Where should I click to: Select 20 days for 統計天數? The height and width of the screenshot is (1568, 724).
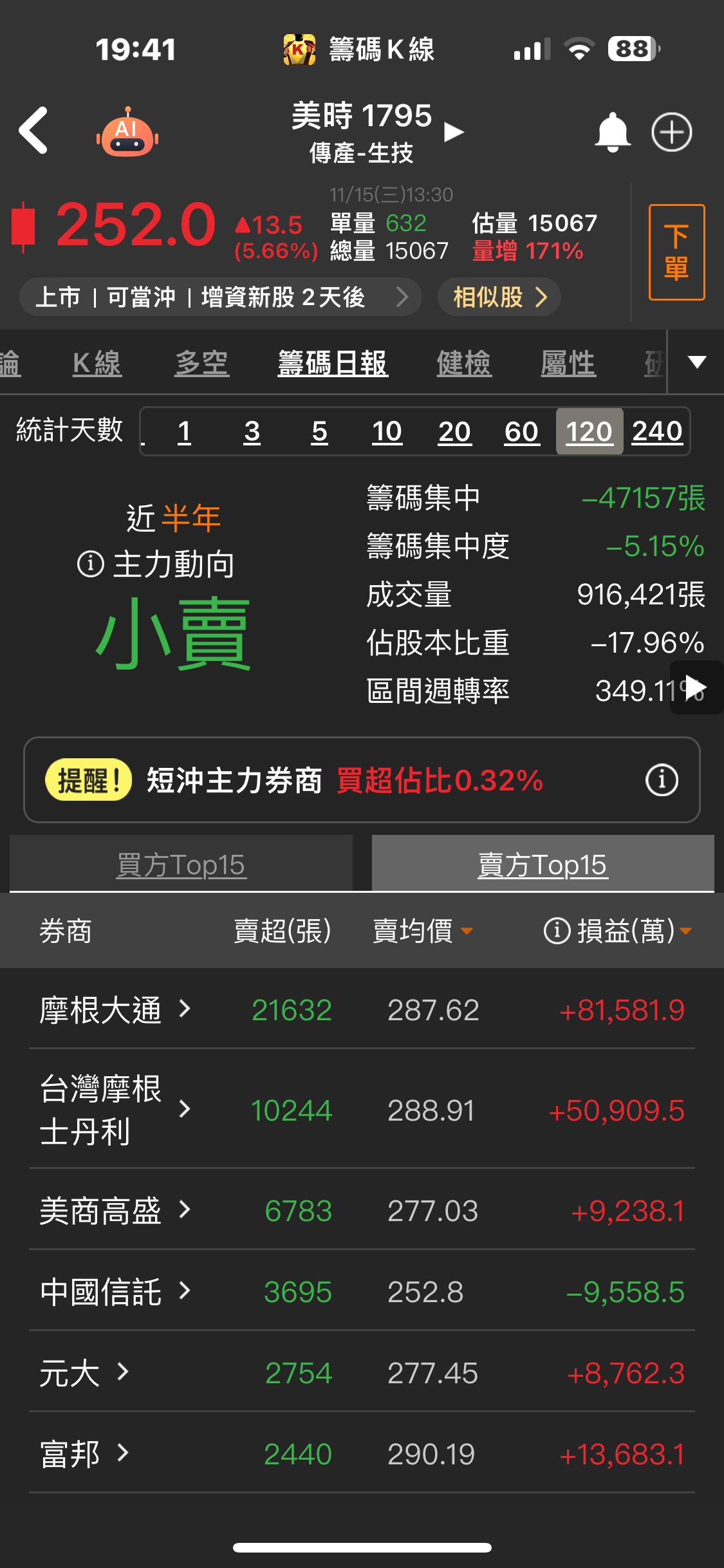point(454,431)
